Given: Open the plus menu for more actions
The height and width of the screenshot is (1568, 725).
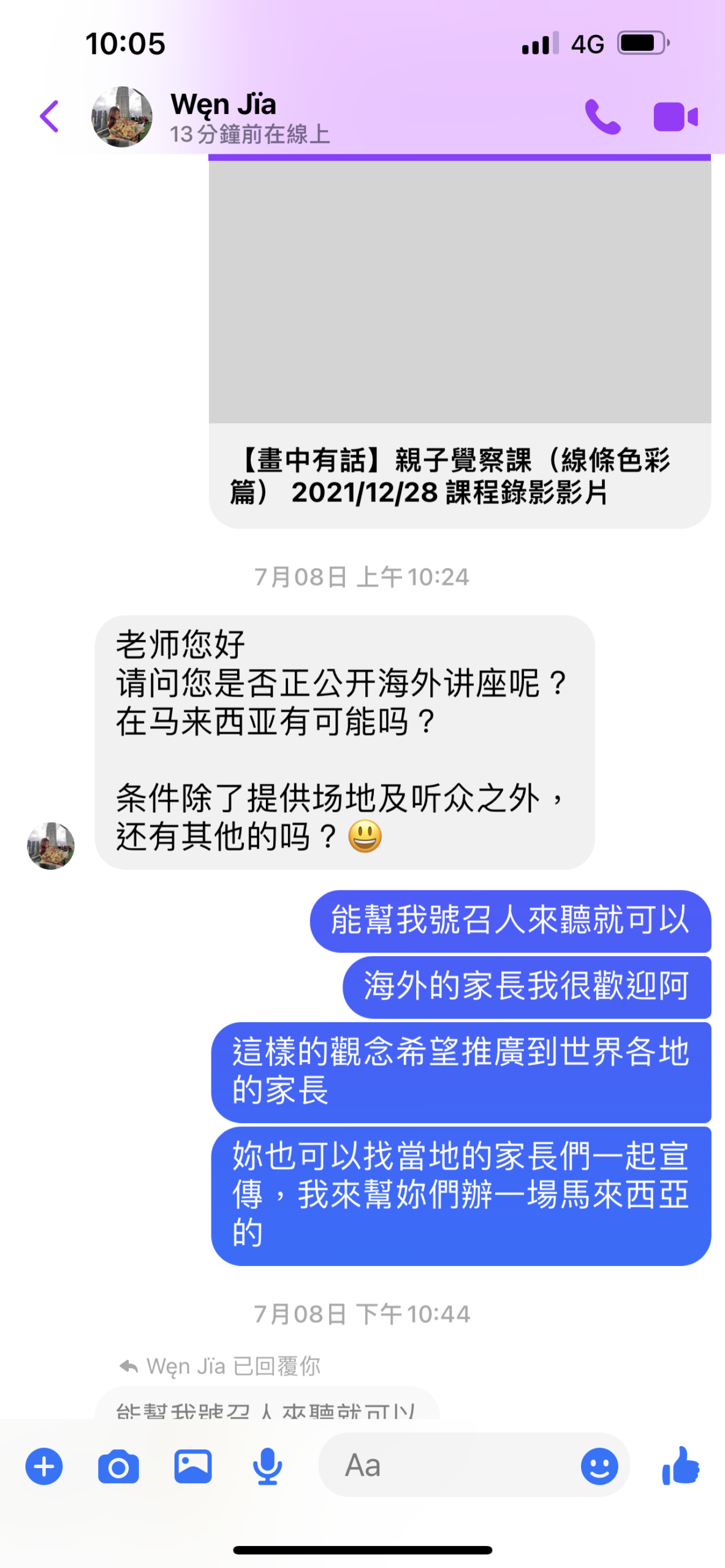Looking at the screenshot, I should pyautogui.click(x=44, y=1466).
